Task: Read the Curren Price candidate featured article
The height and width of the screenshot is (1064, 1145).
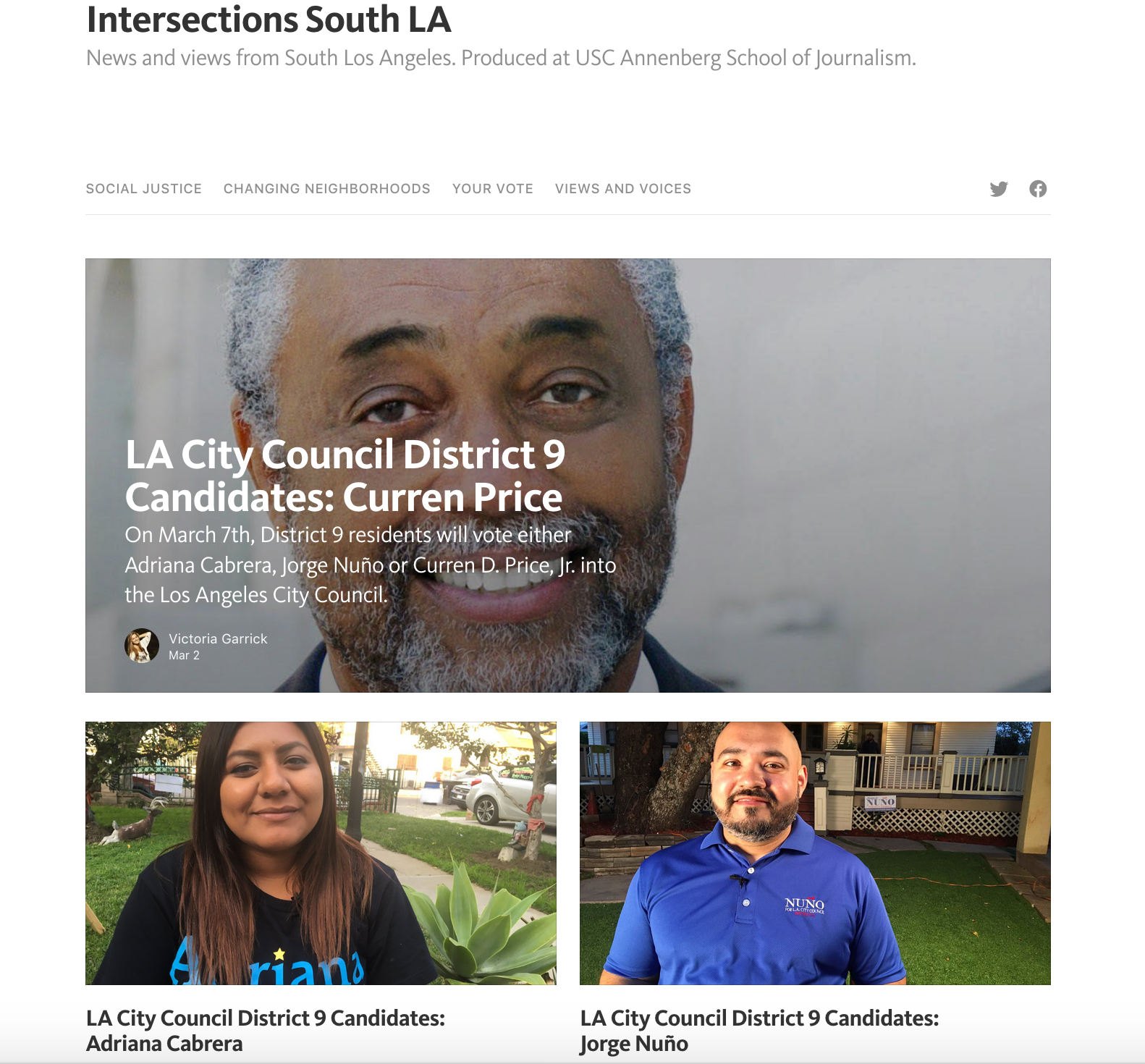Action: (x=345, y=476)
